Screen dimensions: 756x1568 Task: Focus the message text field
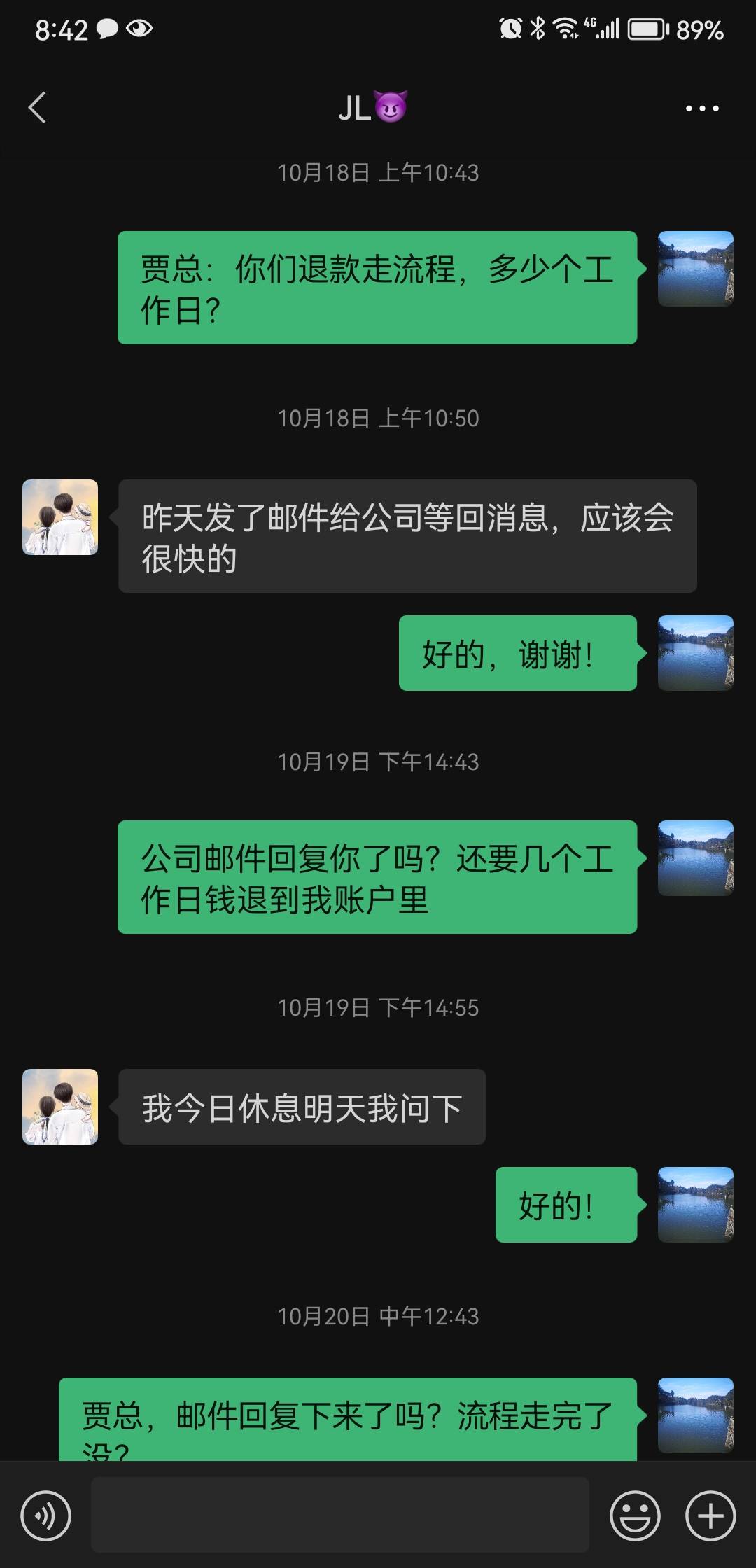click(x=340, y=1515)
